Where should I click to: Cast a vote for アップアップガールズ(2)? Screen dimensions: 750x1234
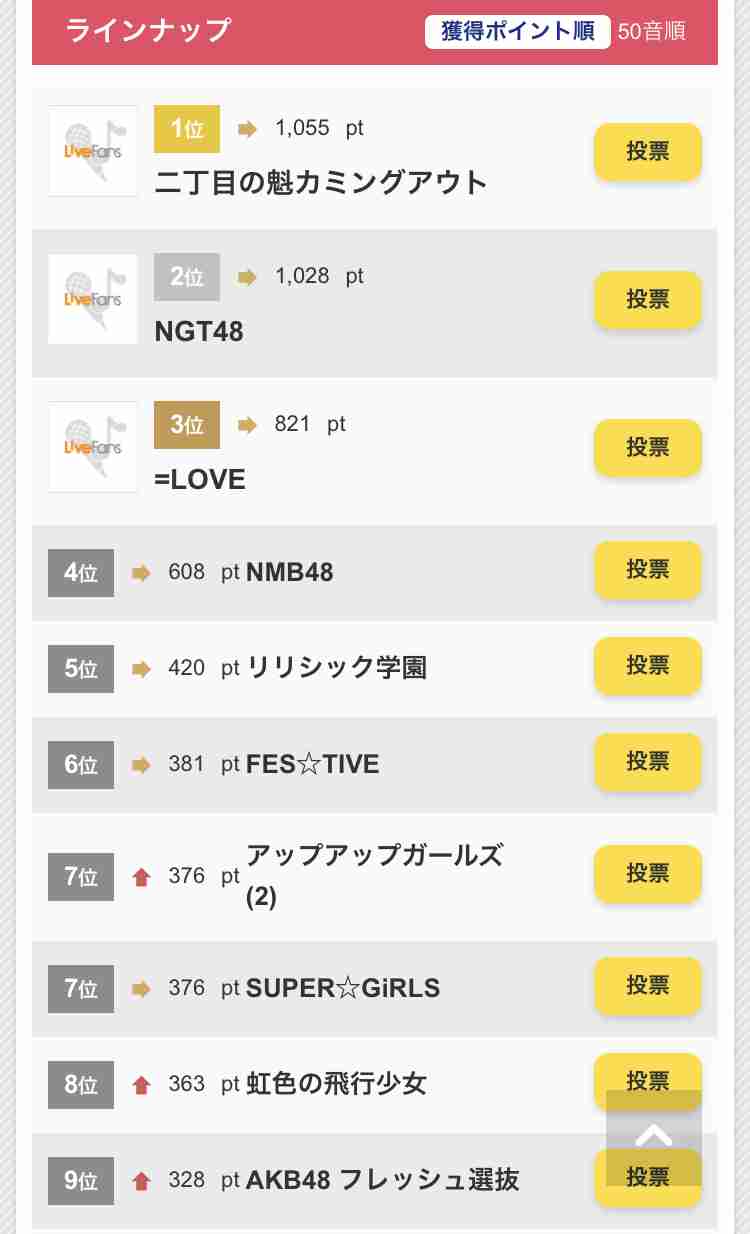tap(648, 874)
